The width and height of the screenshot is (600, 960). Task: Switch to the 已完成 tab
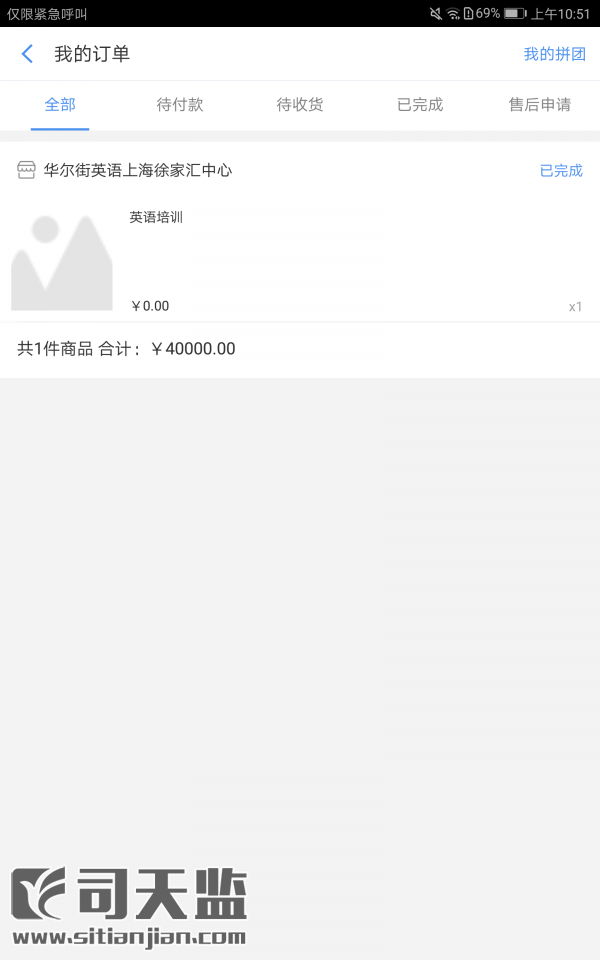coord(420,105)
